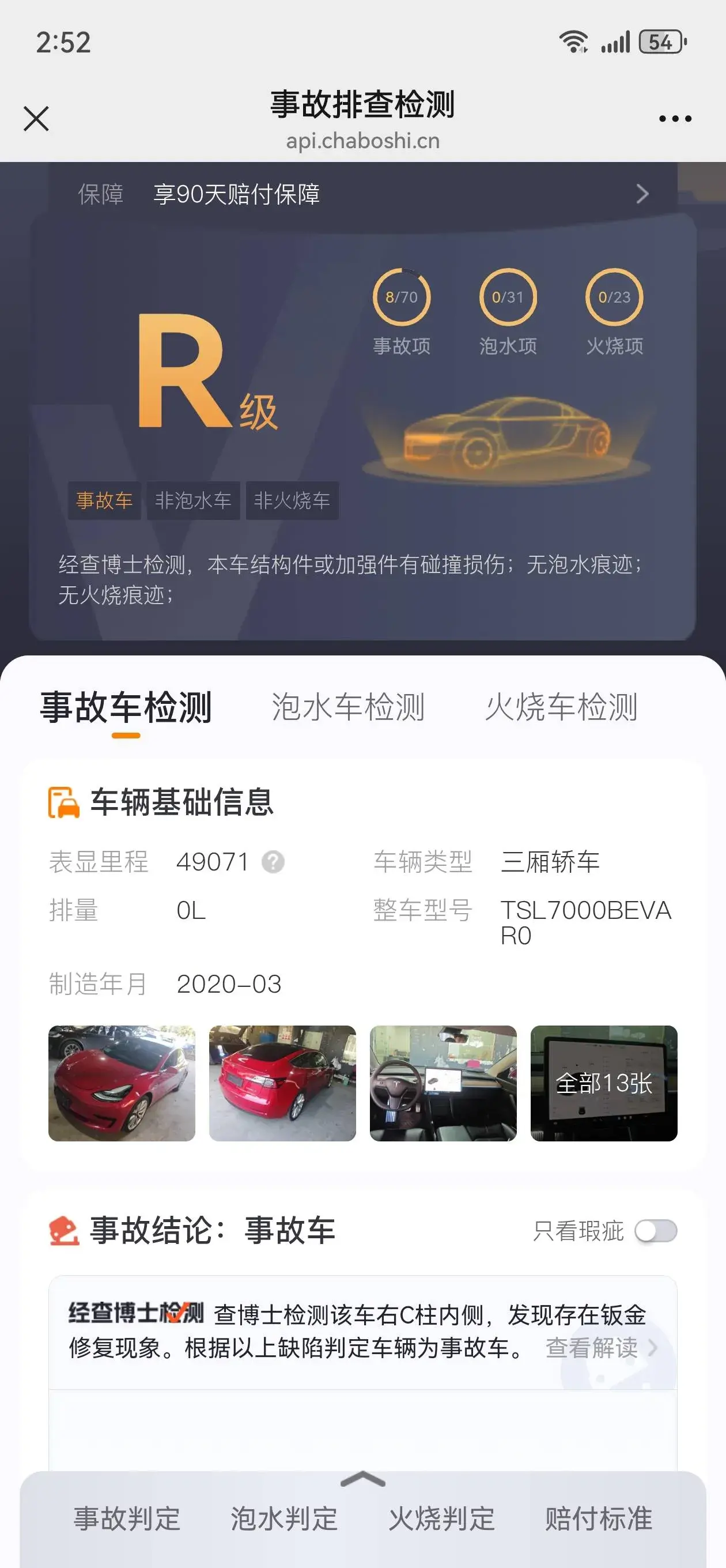
Task: Toggle the 只看瑕疵 switch
Action: (x=655, y=1231)
